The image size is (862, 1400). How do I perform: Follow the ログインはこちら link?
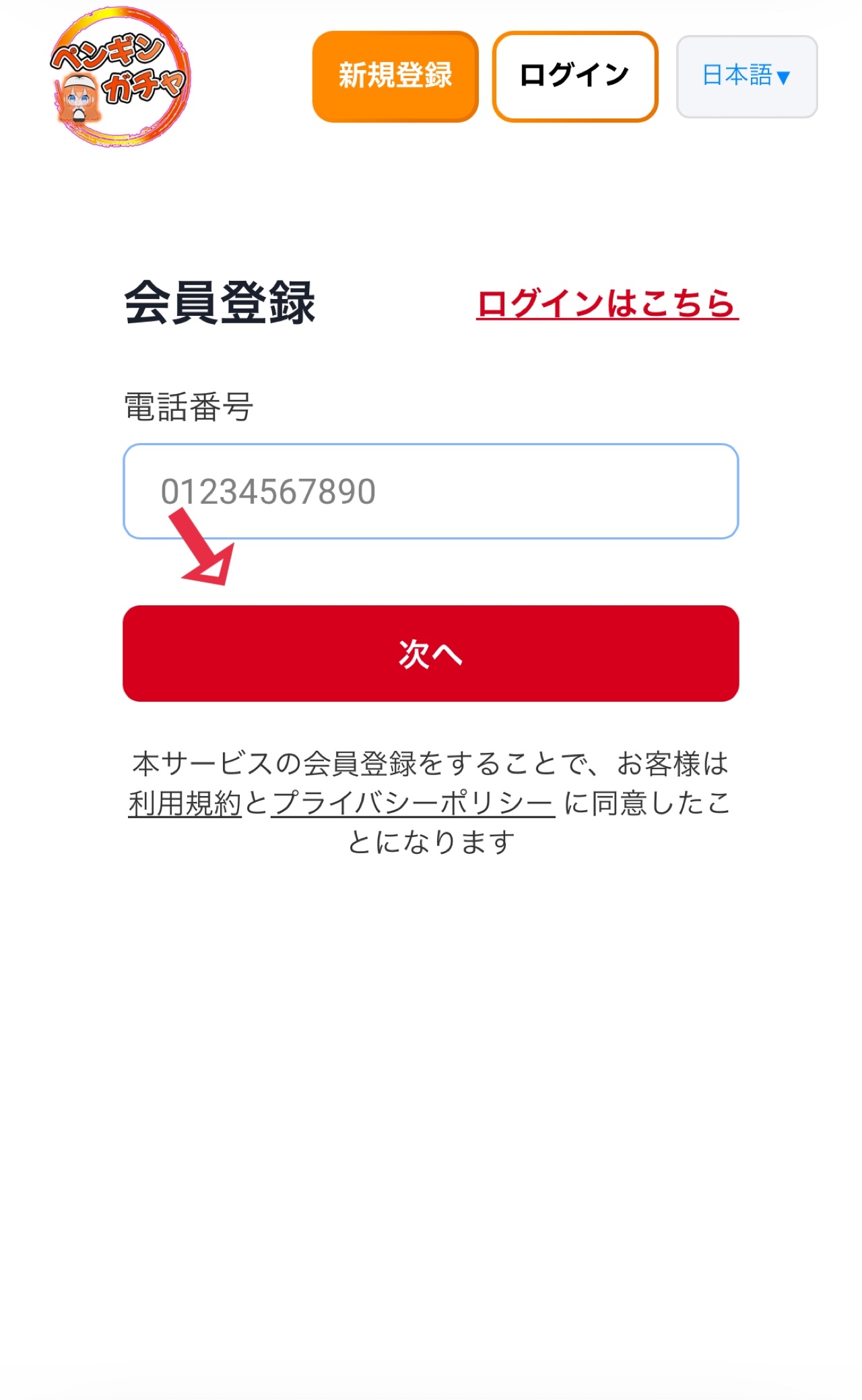click(x=607, y=303)
